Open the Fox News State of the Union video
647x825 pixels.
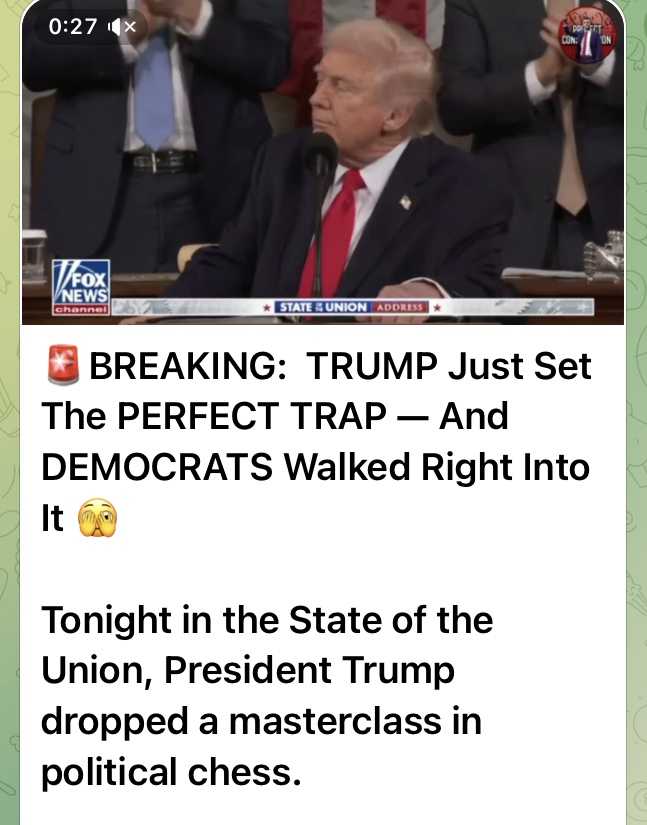pos(323,162)
